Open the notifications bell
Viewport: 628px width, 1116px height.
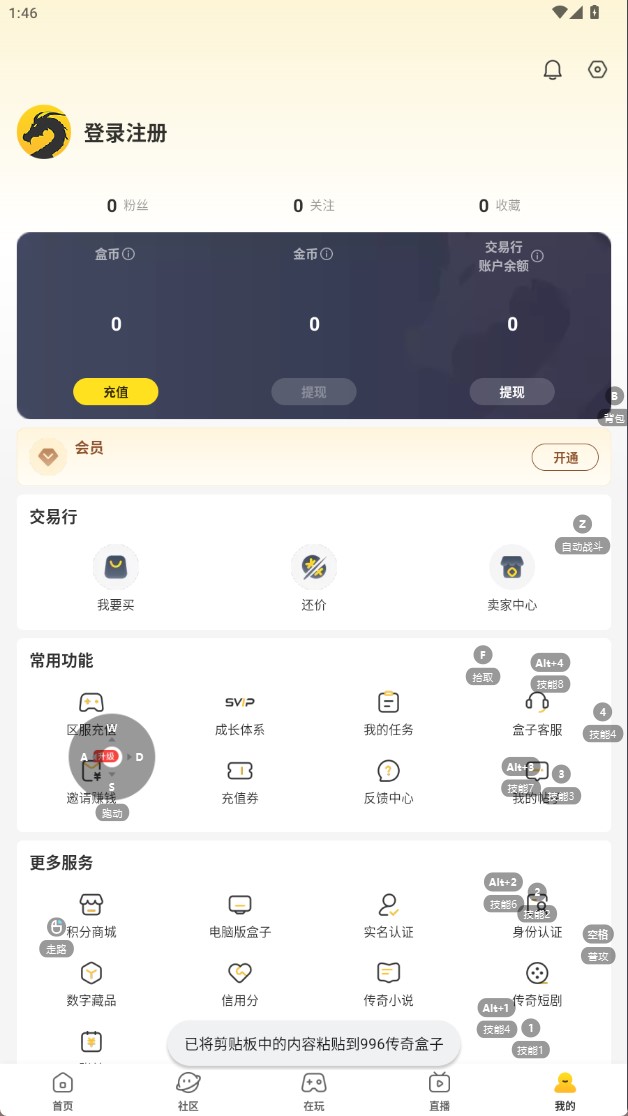coord(552,70)
